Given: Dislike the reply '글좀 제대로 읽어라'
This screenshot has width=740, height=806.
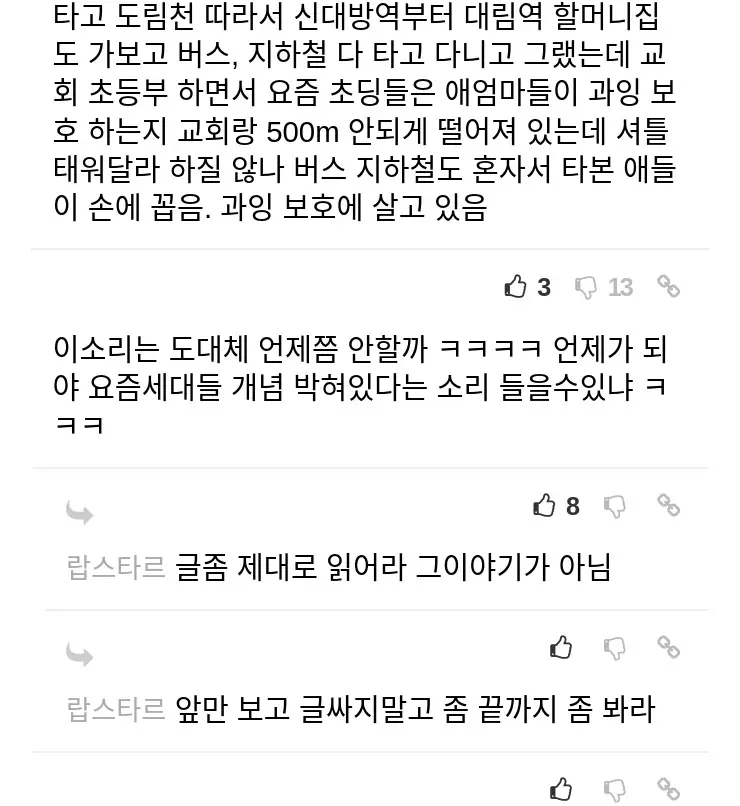Looking at the screenshot, I should (x=615, y=506).
